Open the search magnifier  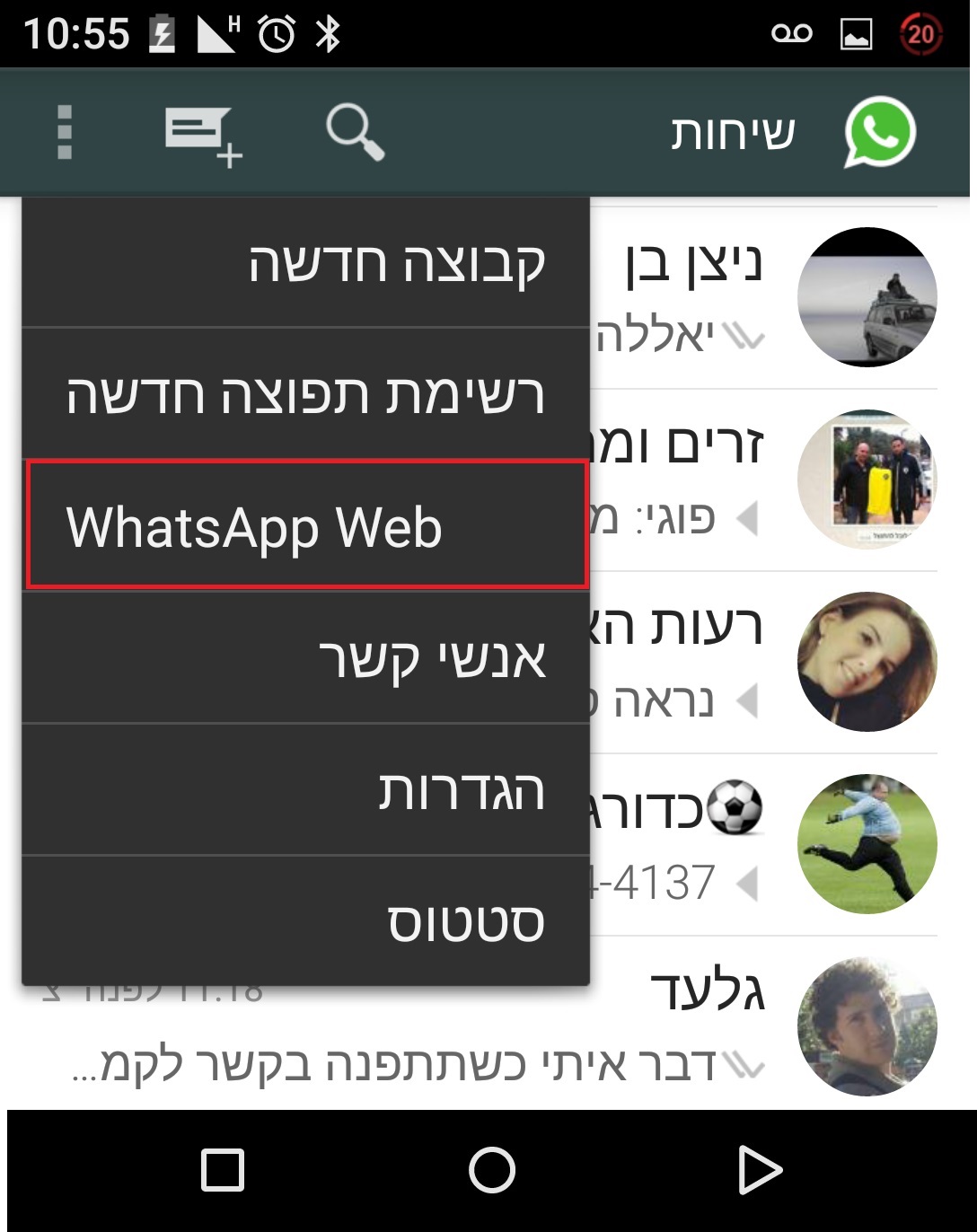355,133
